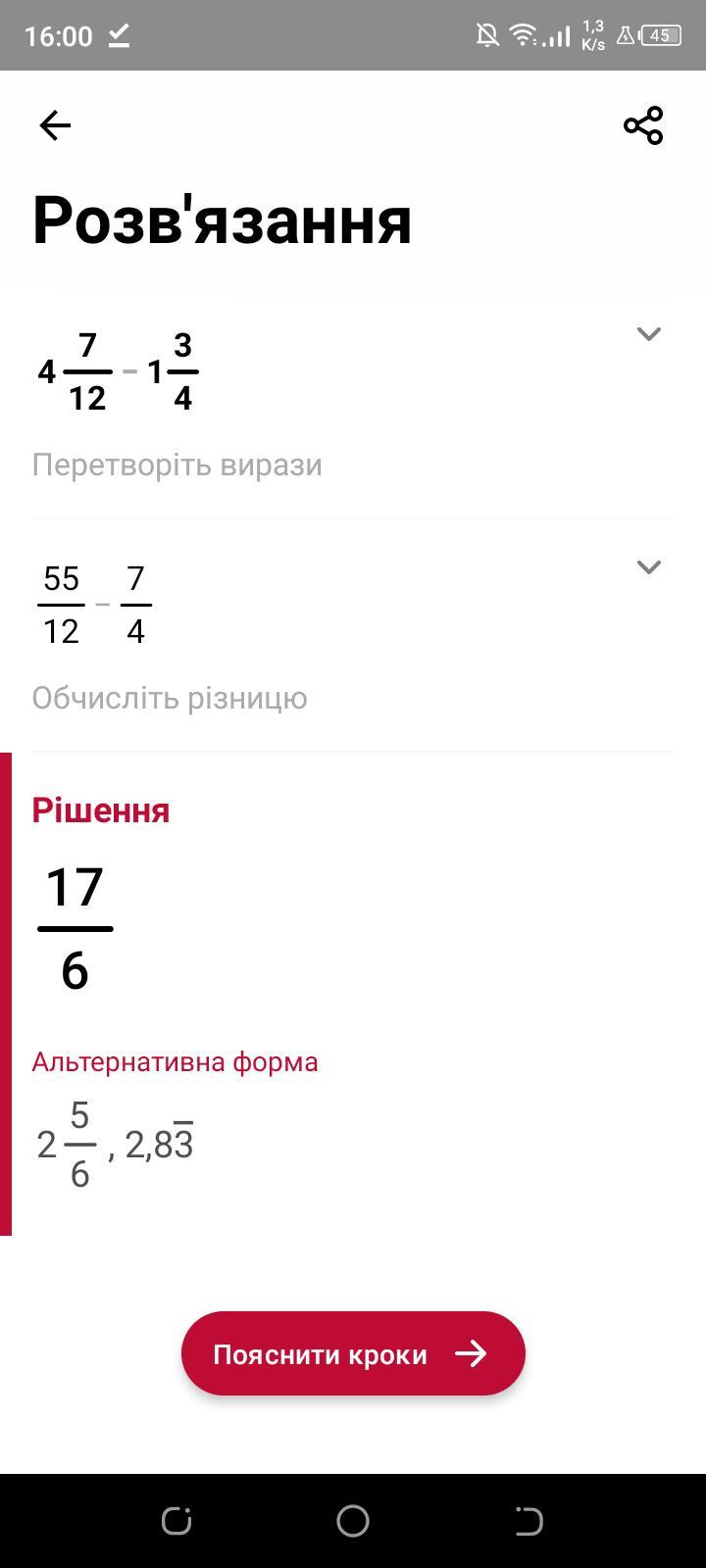Share this solution
Viewport: 706px width, 1568px height.
click(x=643, y=125)
